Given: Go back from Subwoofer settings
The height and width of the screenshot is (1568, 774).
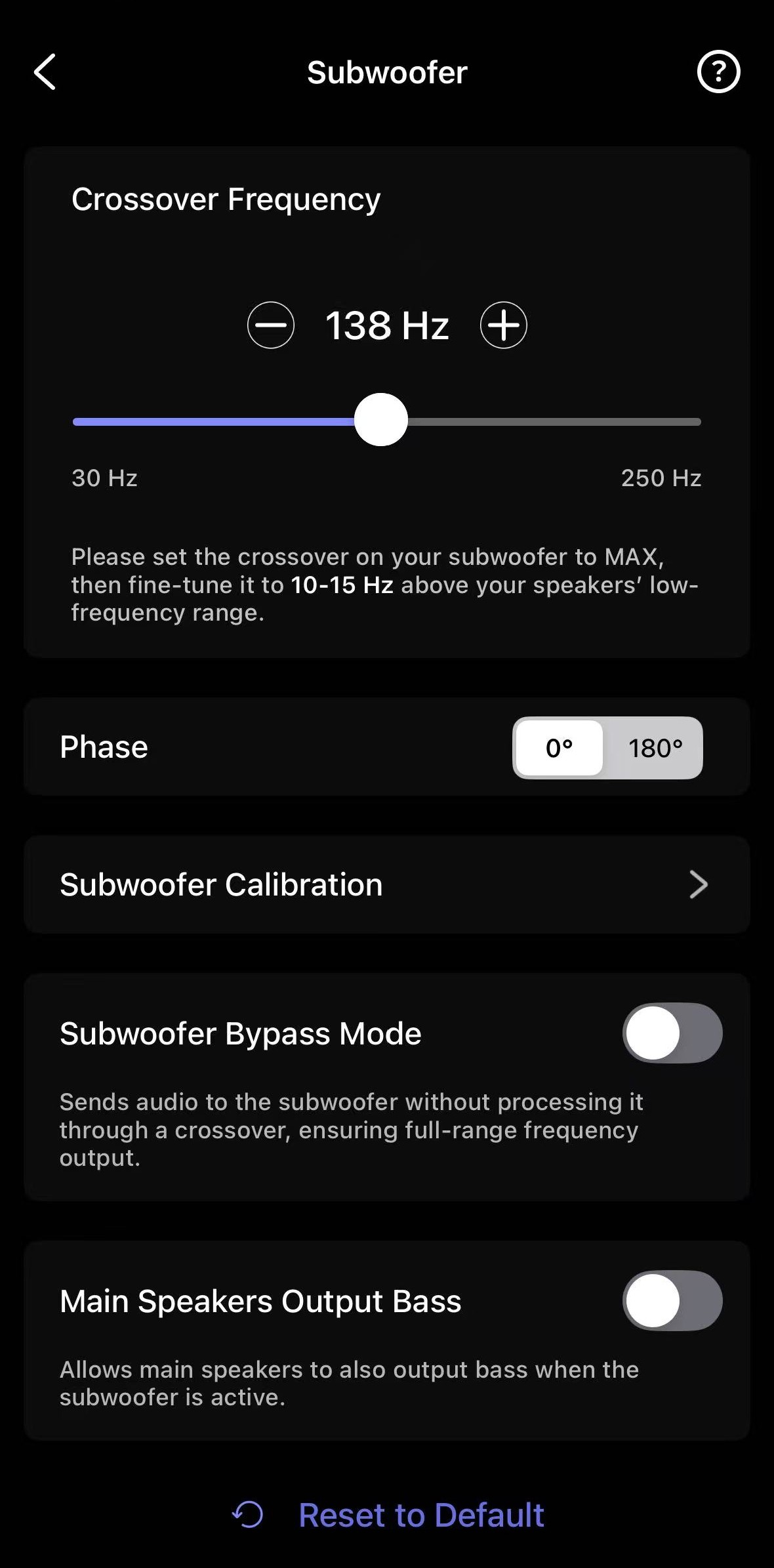Looking at the screenshot, I should (45, 72).
